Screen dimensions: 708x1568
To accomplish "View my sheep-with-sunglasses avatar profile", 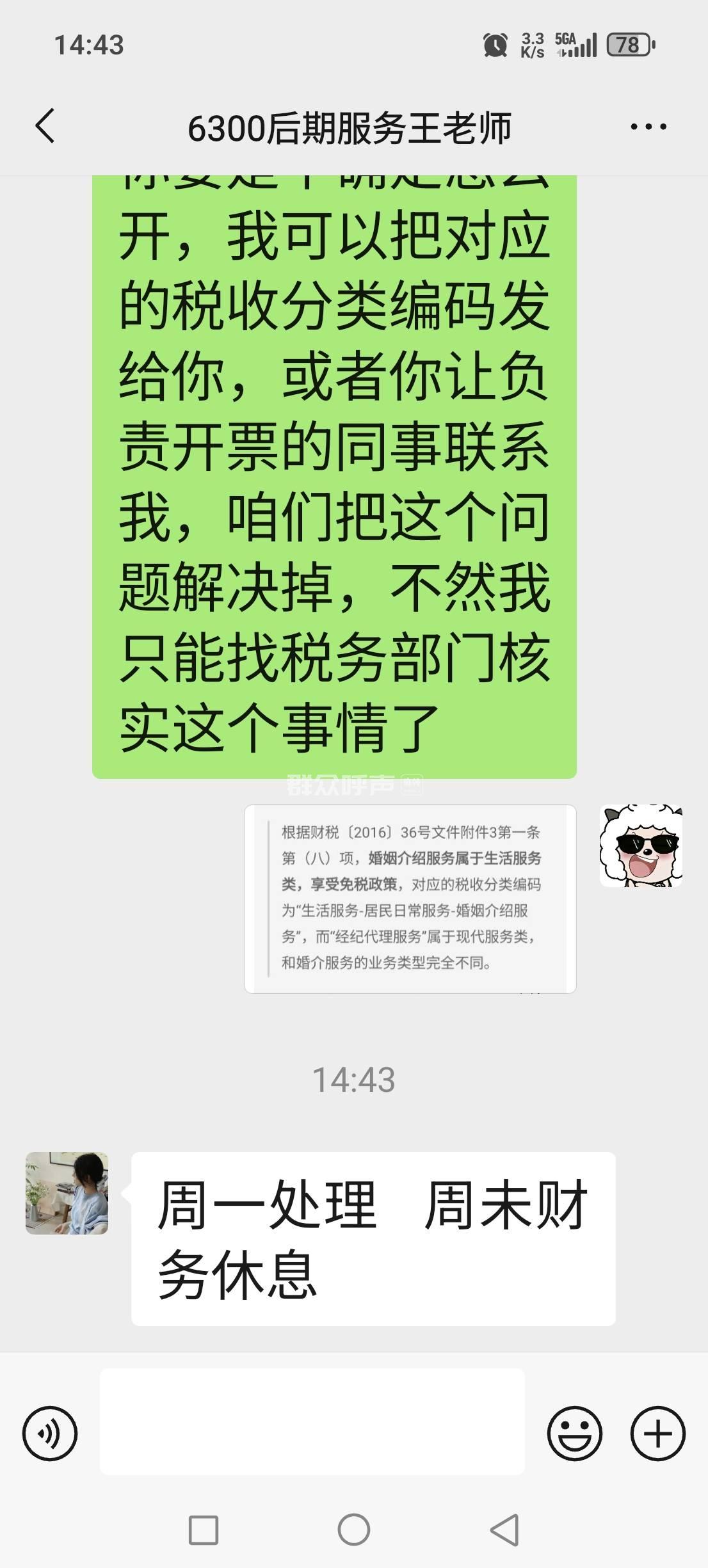I will point(640,845).
